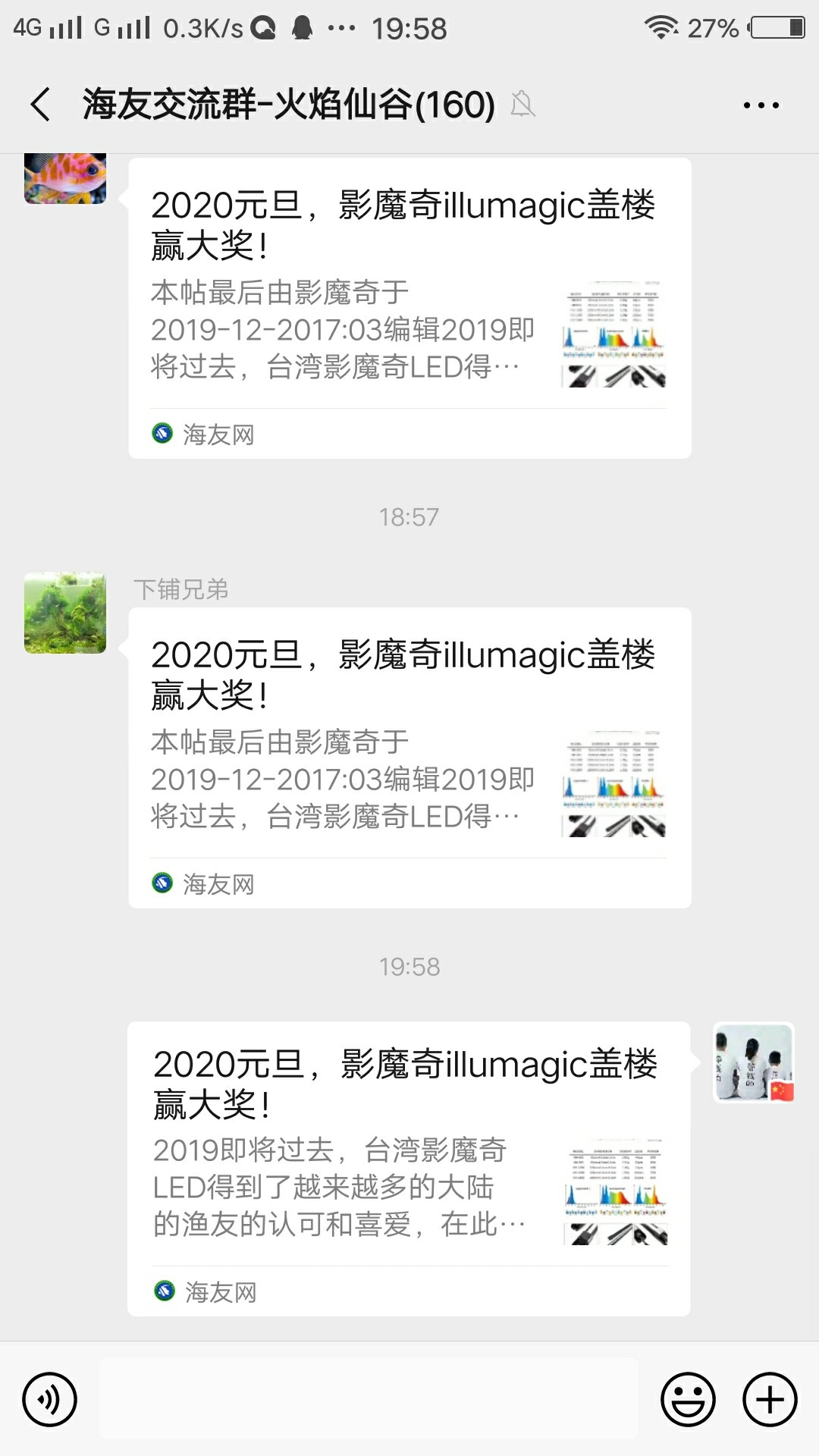
Task: Open the link card beside the fish avatar
Action: coord(409,307)
